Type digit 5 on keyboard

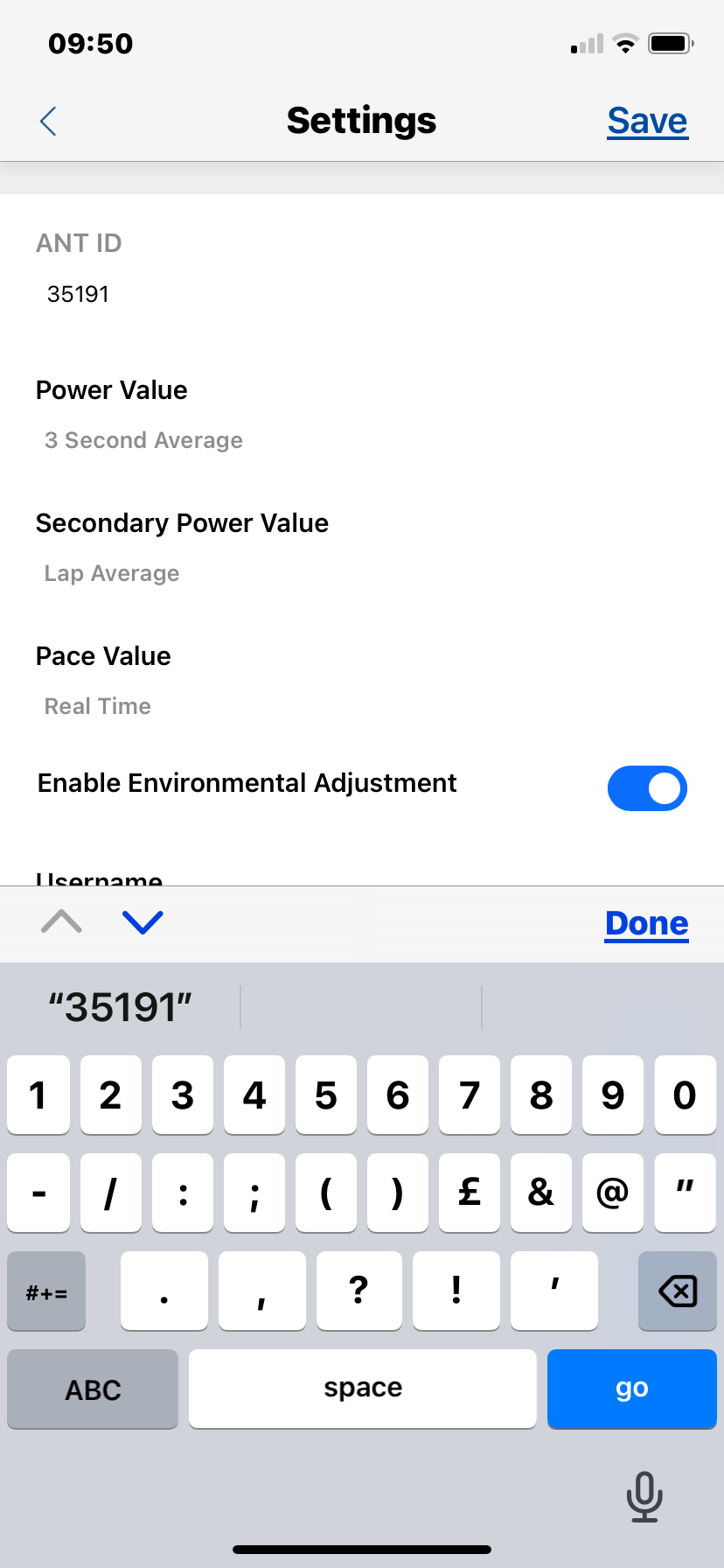pos(325,1095)
